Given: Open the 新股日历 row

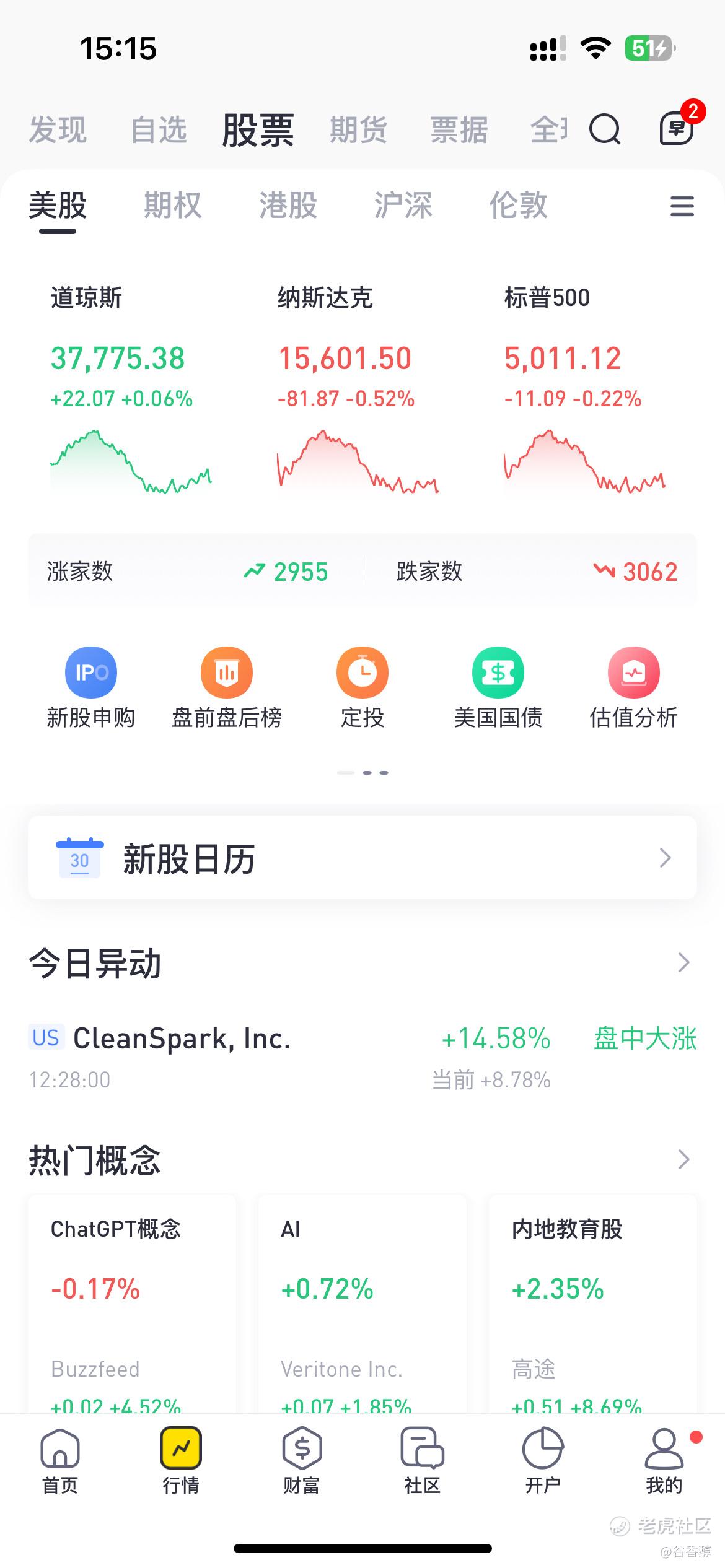Looking at the screenshot, I should (362, 858).
